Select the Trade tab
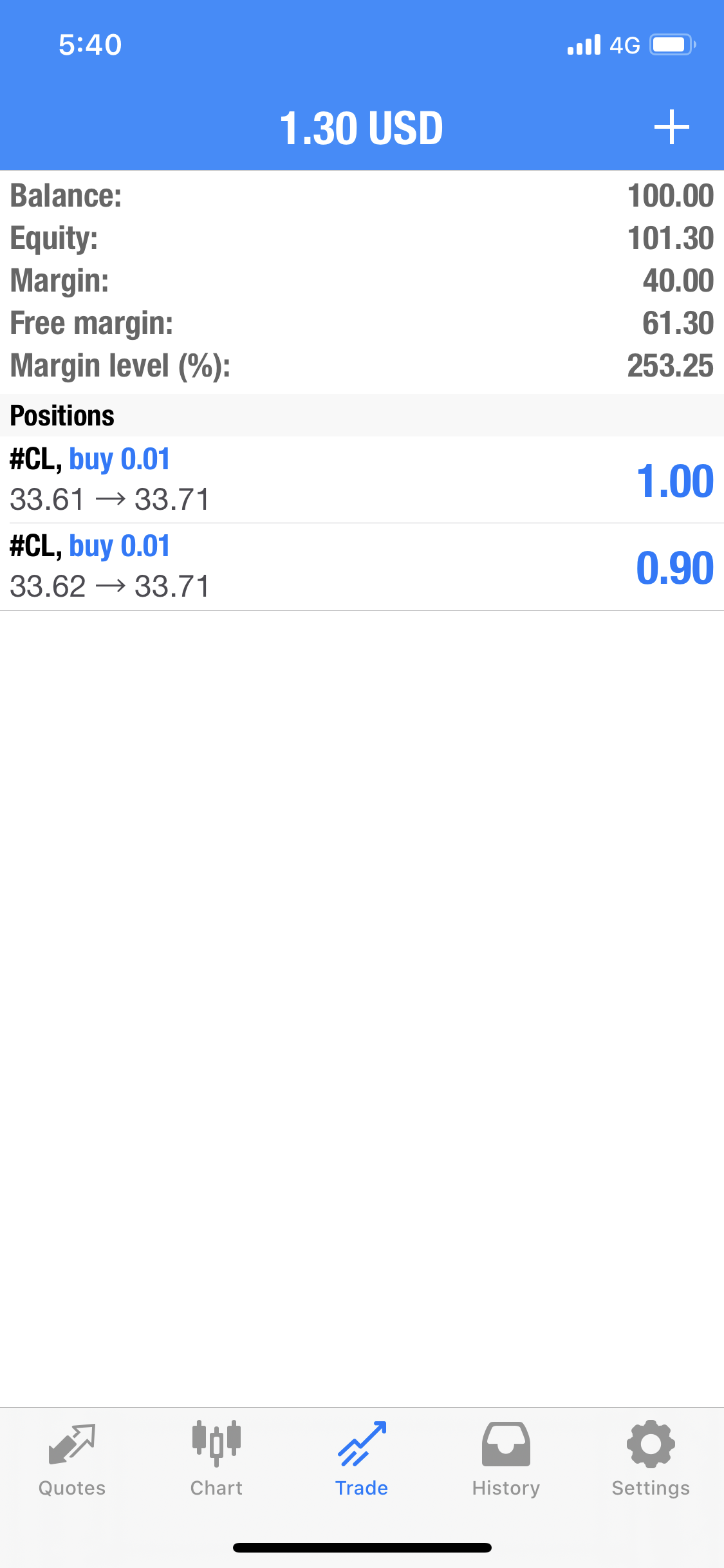Screen dimensions: 724x1568 click(362, 1459)
